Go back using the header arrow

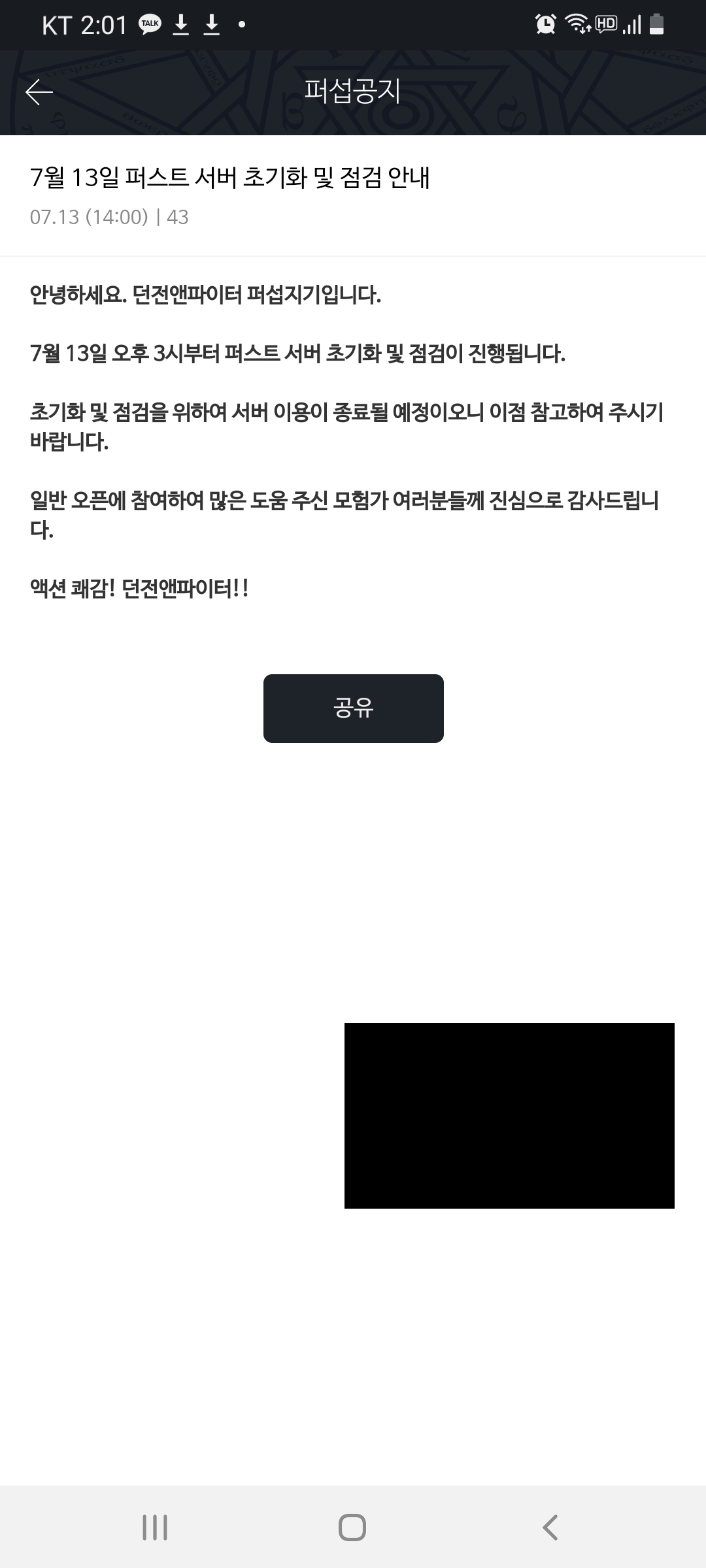39,92
